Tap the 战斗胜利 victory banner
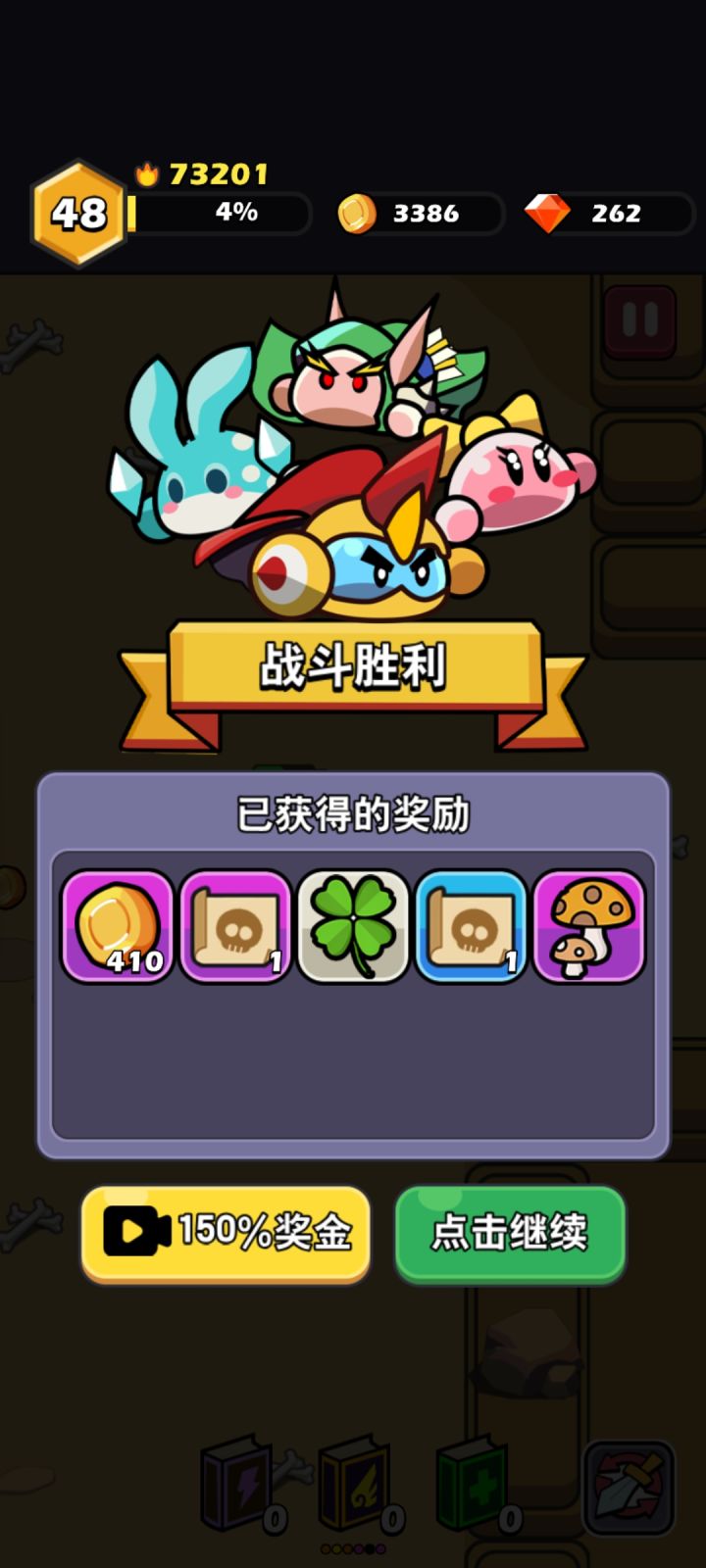Screen dimensions: 706x1568 (x=353, y=666)
